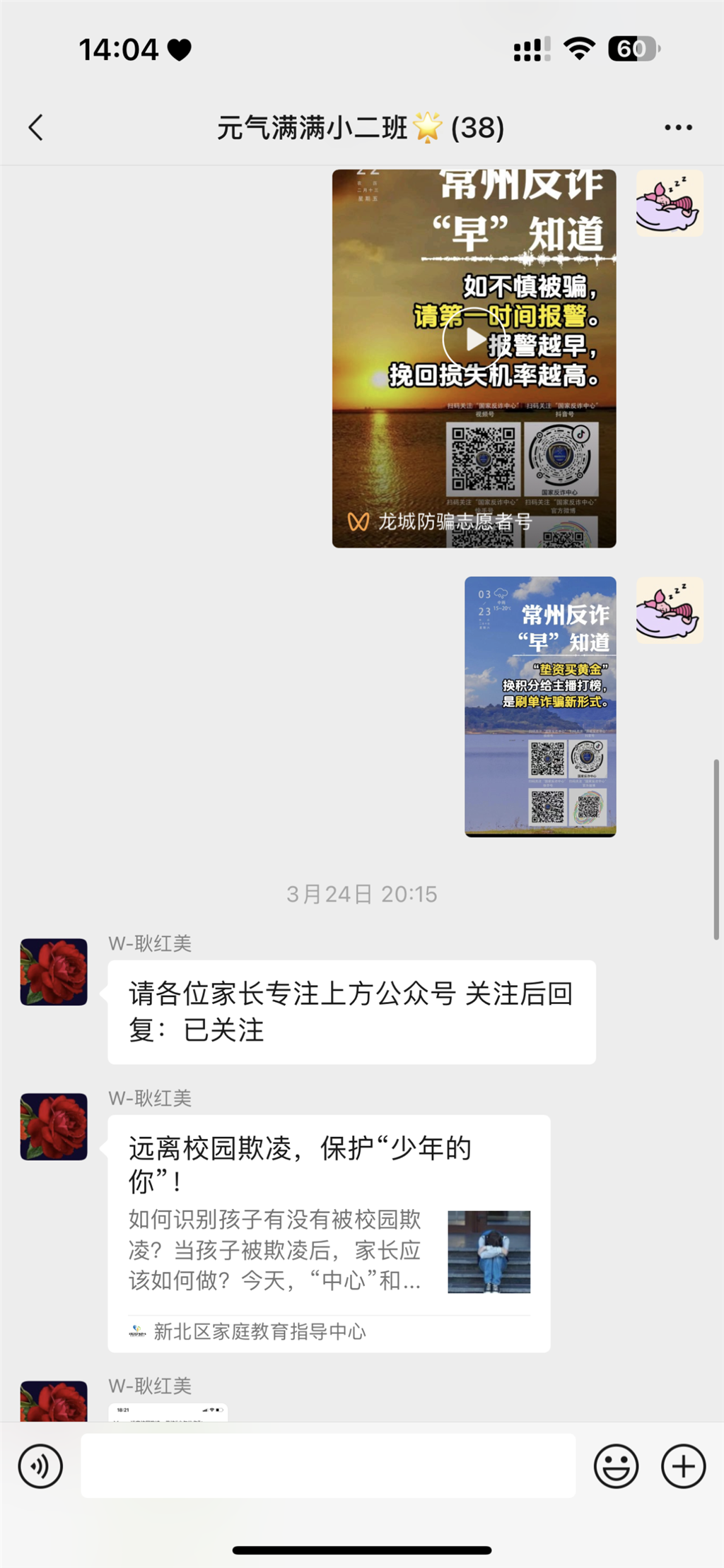Switch to voice message input
This screenshot has height=1568, width=724.
[40, 1466]
